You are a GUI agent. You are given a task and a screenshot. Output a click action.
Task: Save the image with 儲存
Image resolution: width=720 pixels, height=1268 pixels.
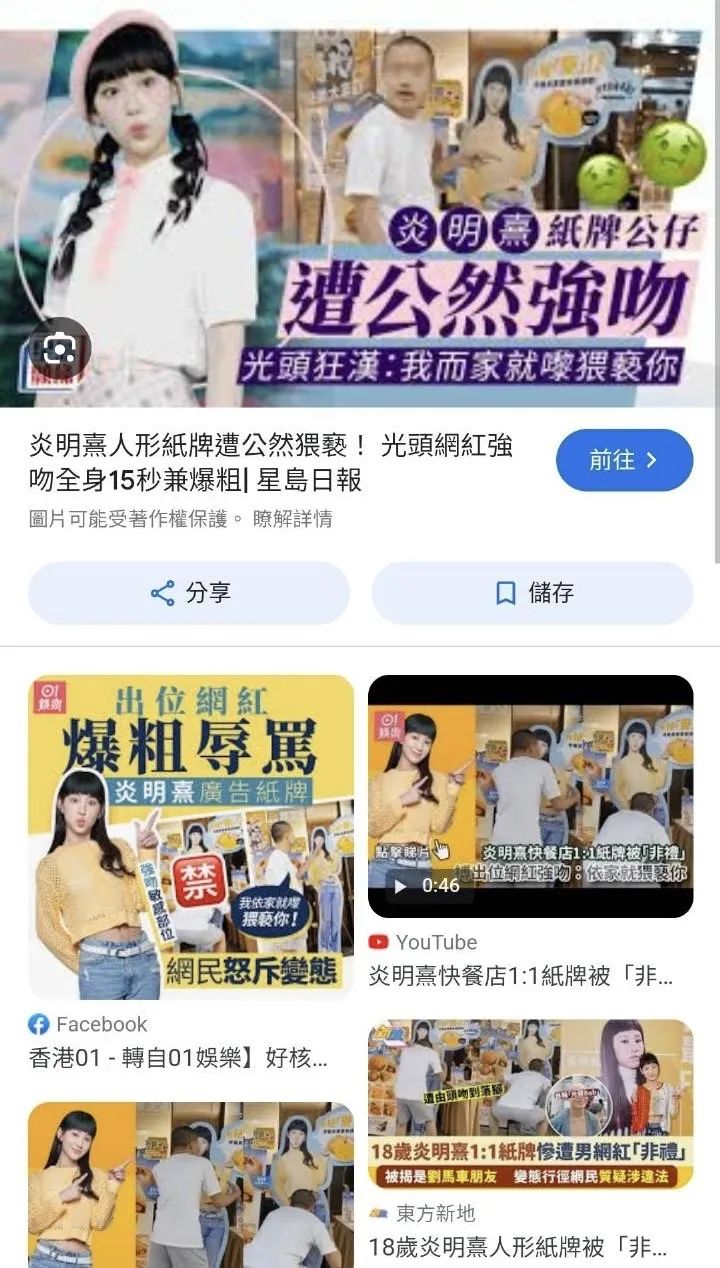(532, 593)
